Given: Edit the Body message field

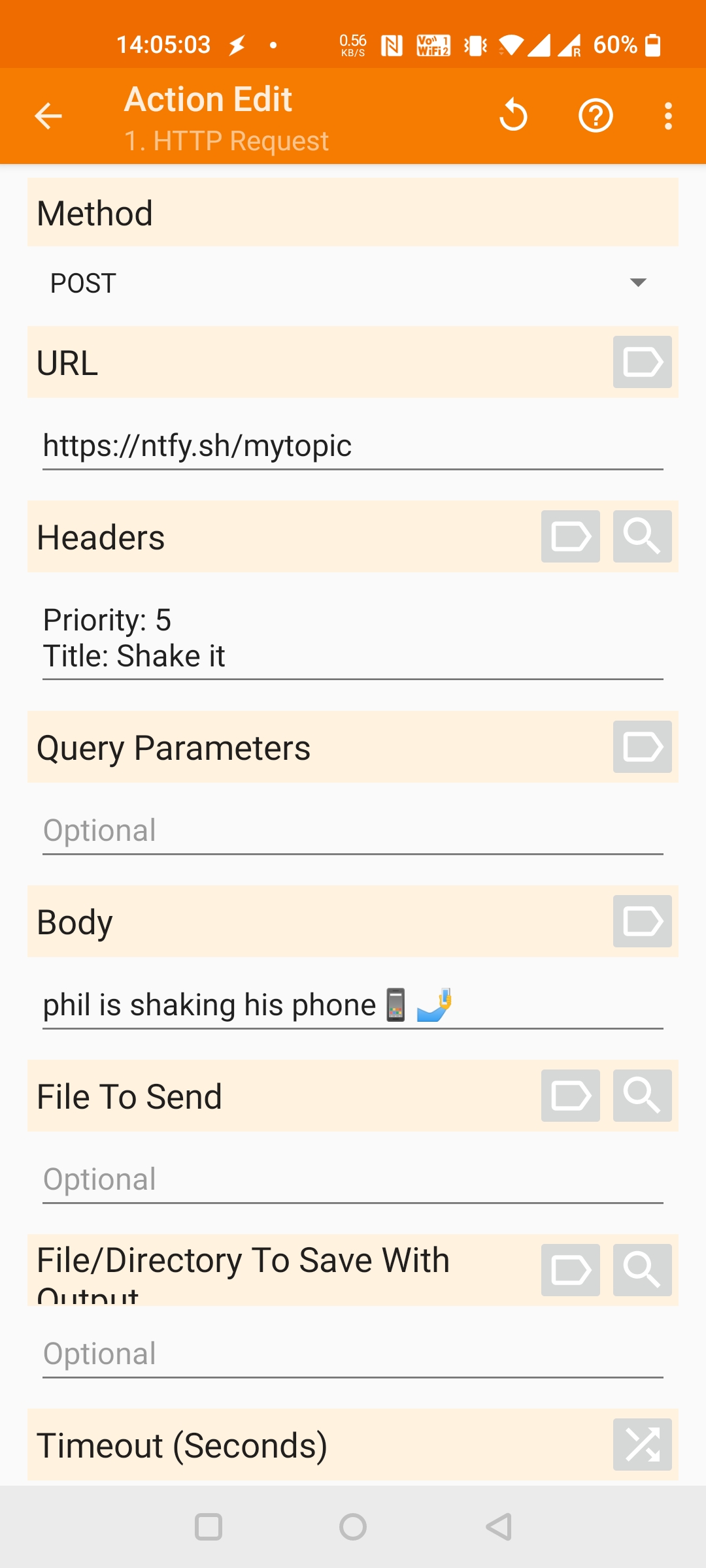Looking at the screenshot, I should click(x=353, y=1005).
